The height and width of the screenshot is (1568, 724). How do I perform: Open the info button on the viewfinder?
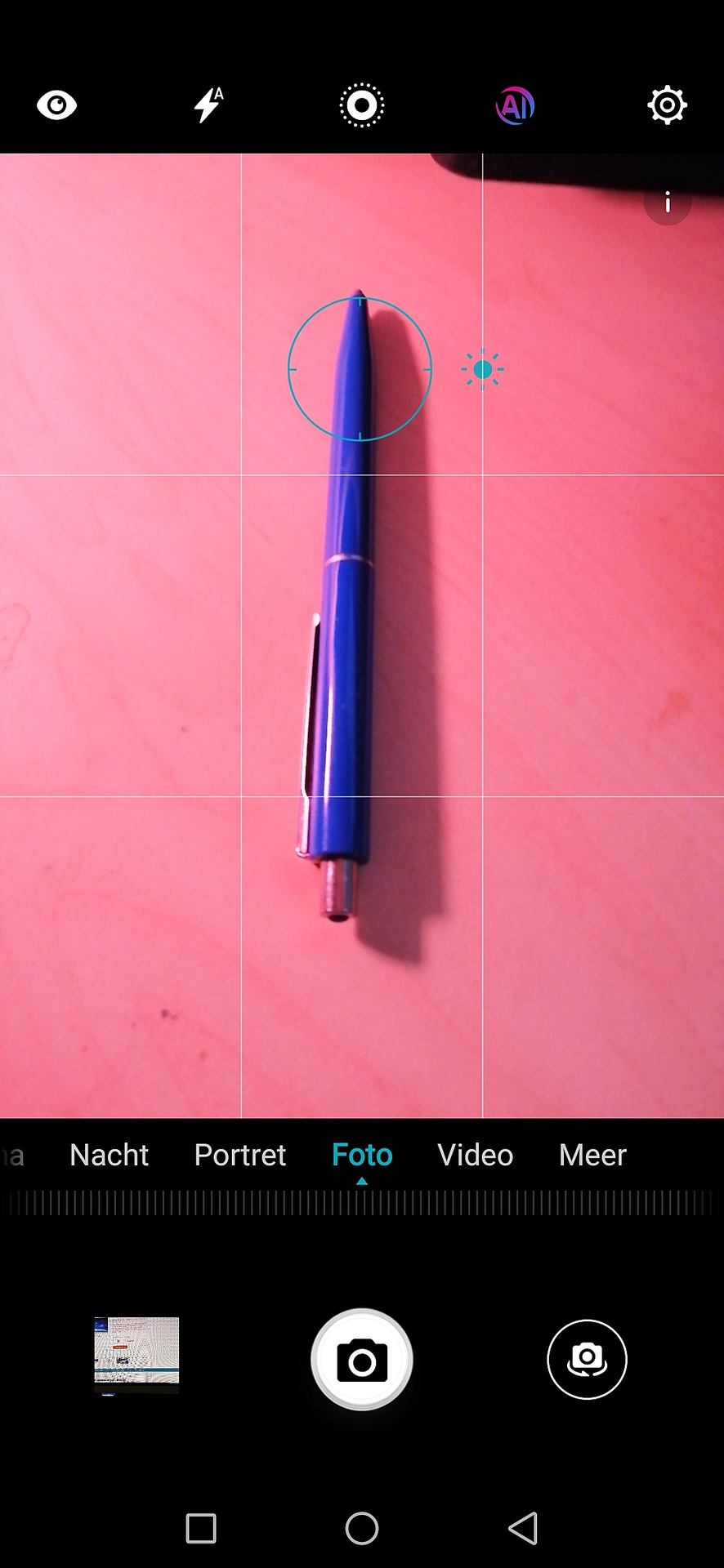(x=668, y=202)
